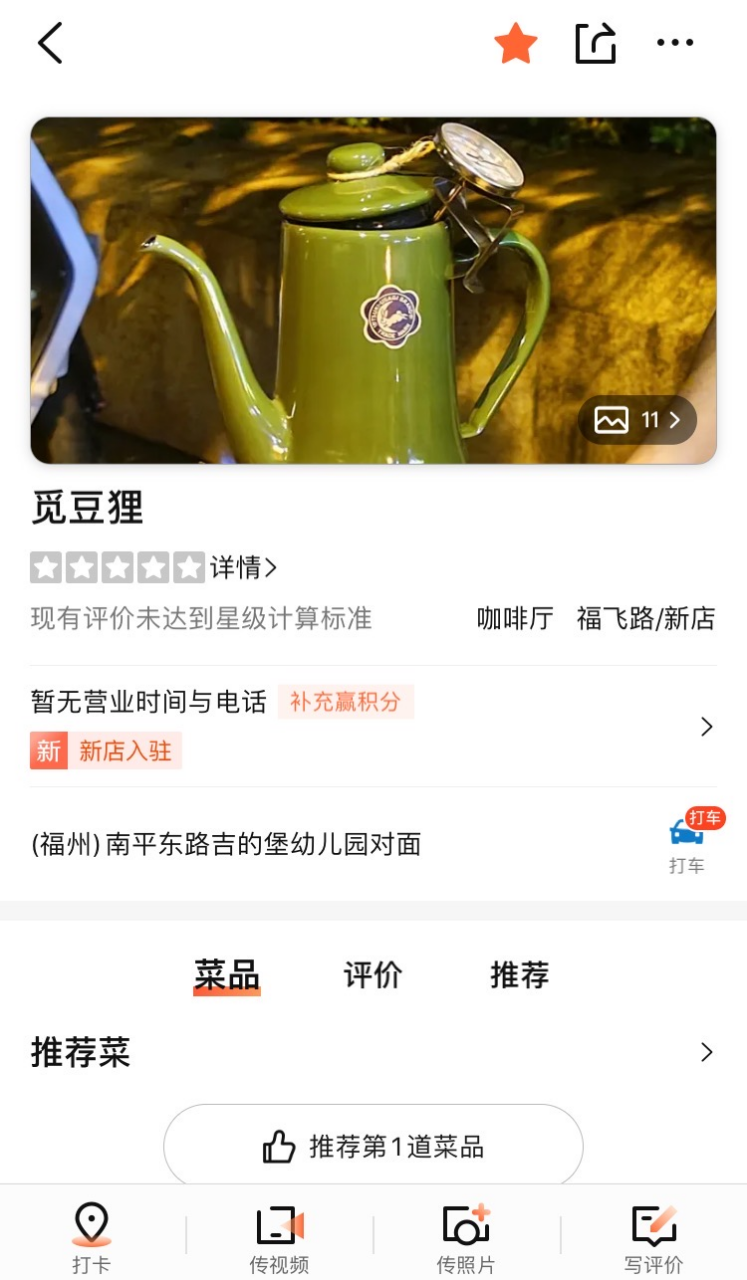Image resolution: width=747 pixels, height=1280 pixels.
Task: Switch to the 推荐 tab
Action: coord(520,975)
